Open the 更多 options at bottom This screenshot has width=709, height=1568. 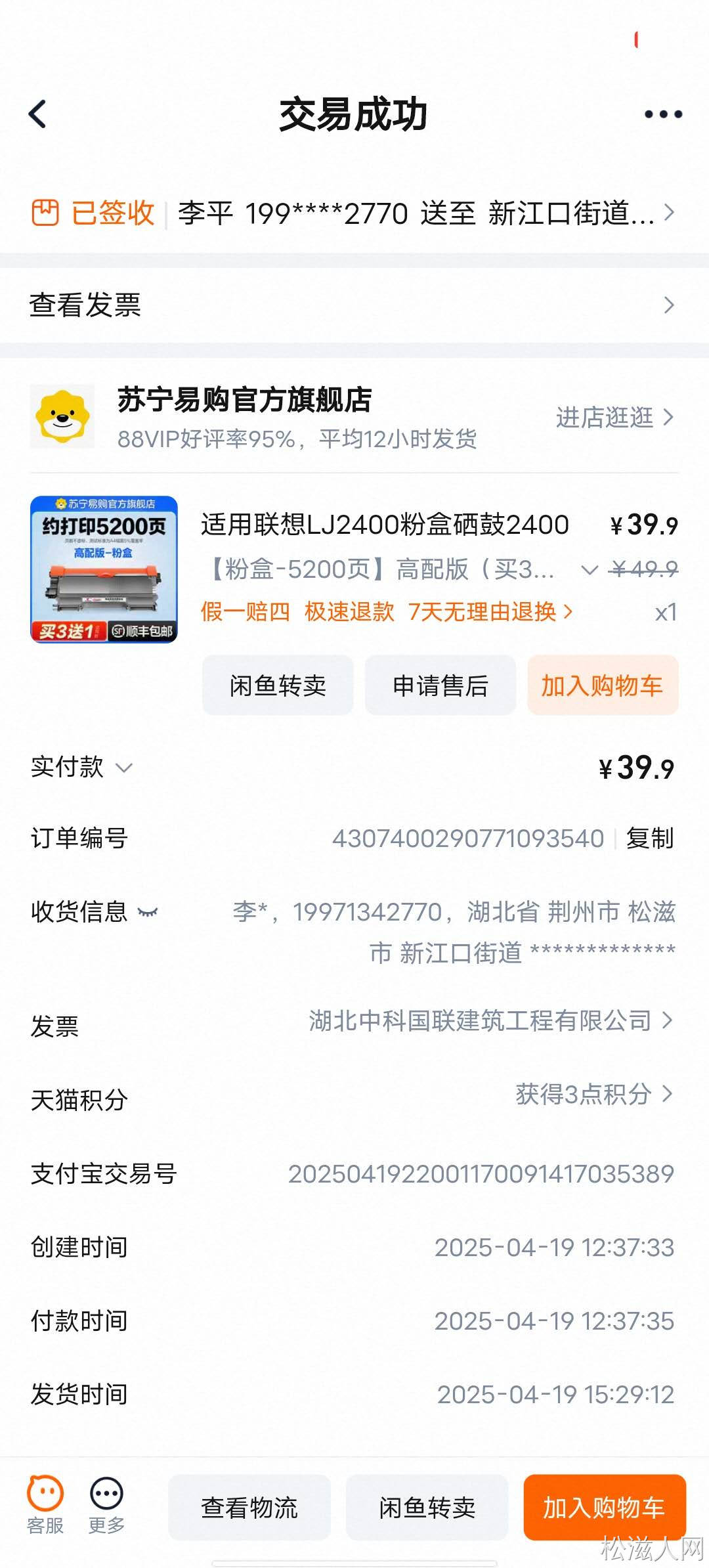pyautogui.click(x=106, y=1505)
